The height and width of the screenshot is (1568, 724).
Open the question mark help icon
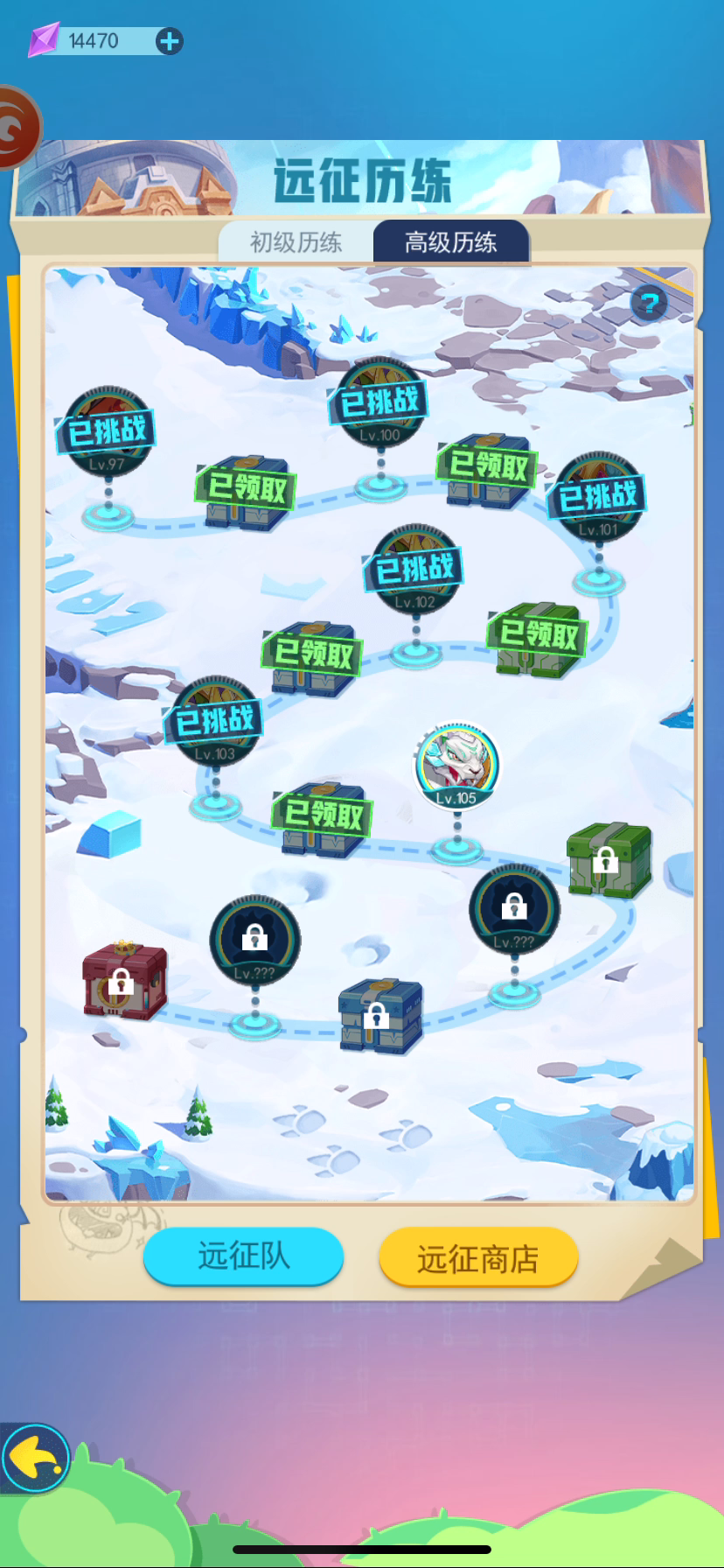click(649, 304)
